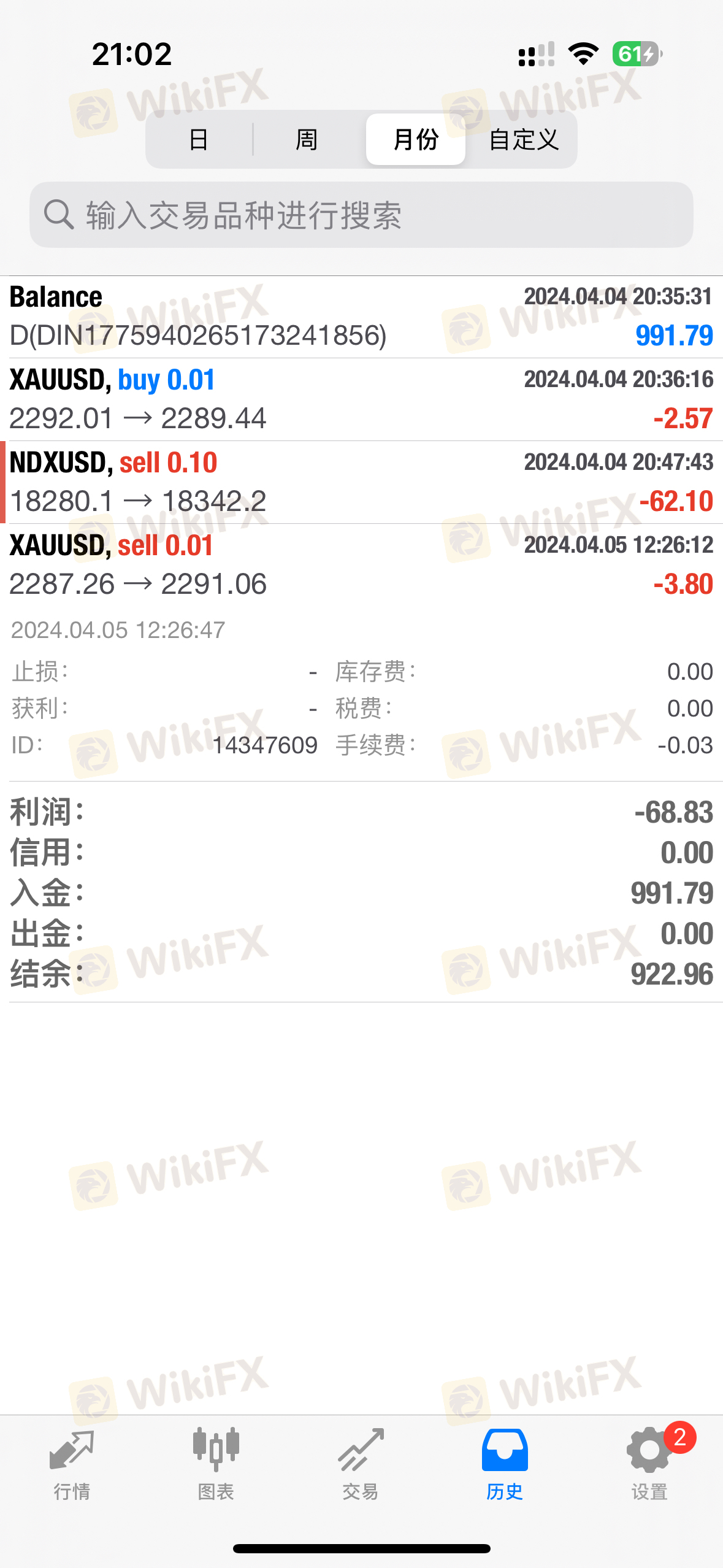
Task: Collapse the XAUUSD sell 0.01 trade details
Action: coord(361,565)
